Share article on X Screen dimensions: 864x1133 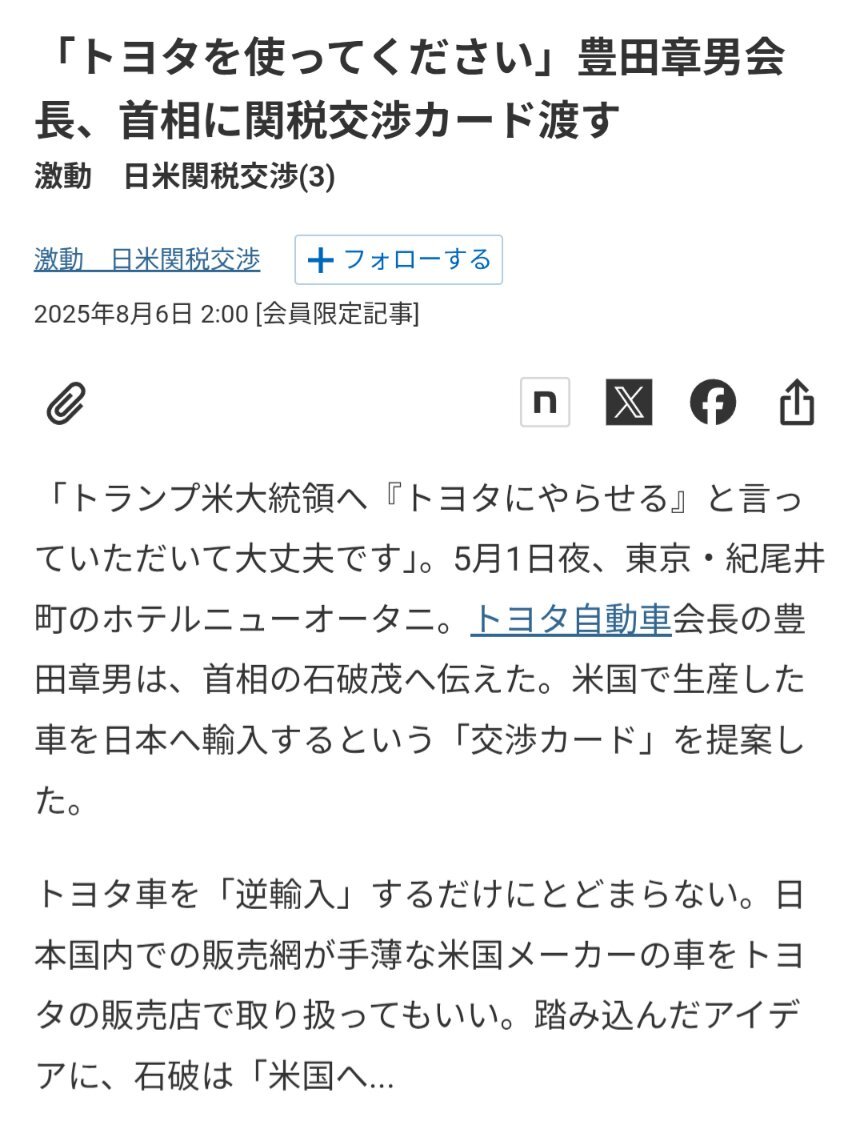coord(628,403)
